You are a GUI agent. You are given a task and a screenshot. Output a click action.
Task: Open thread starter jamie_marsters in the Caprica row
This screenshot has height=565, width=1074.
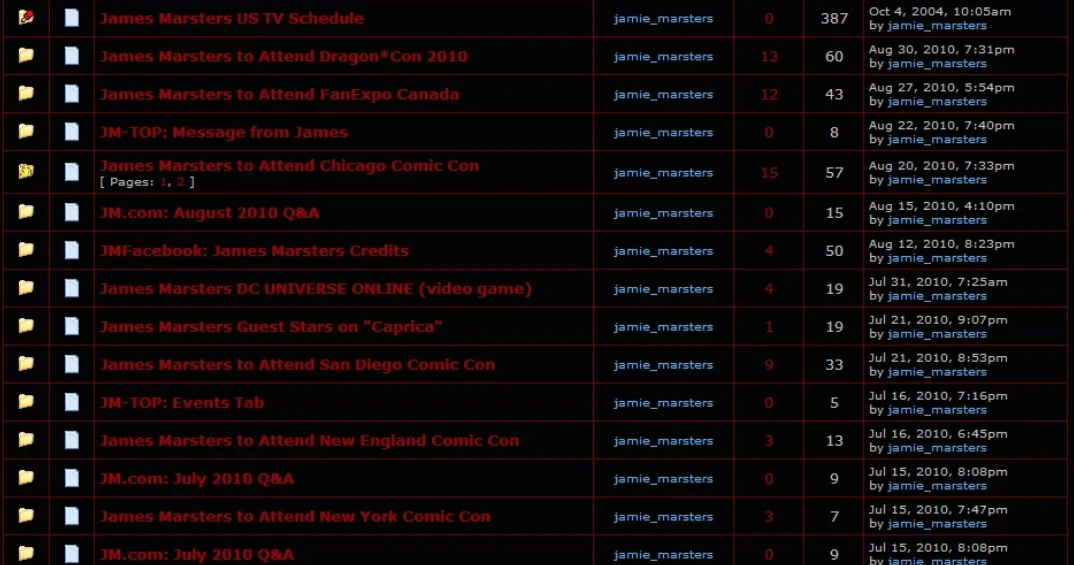point(663,327)
